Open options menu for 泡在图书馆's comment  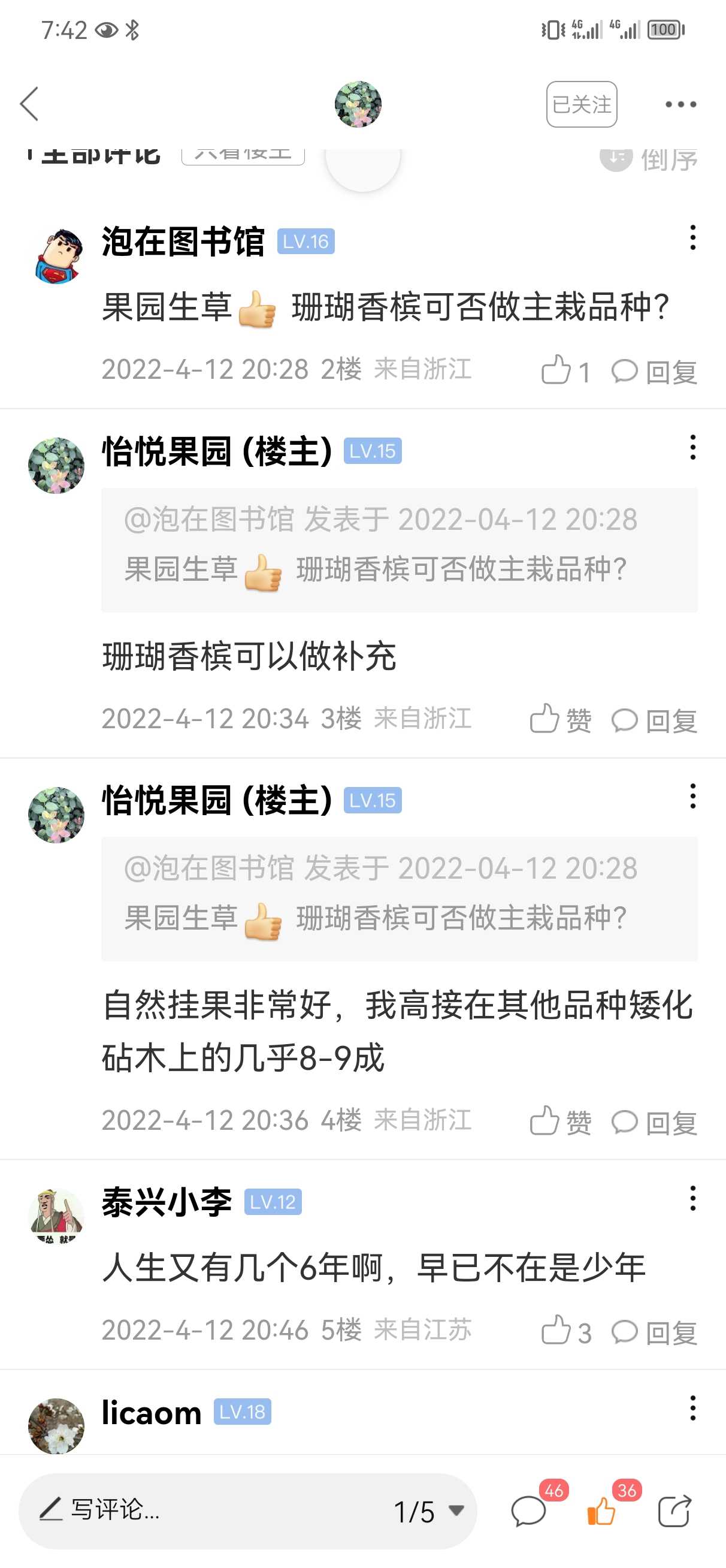tap(692, 237)
